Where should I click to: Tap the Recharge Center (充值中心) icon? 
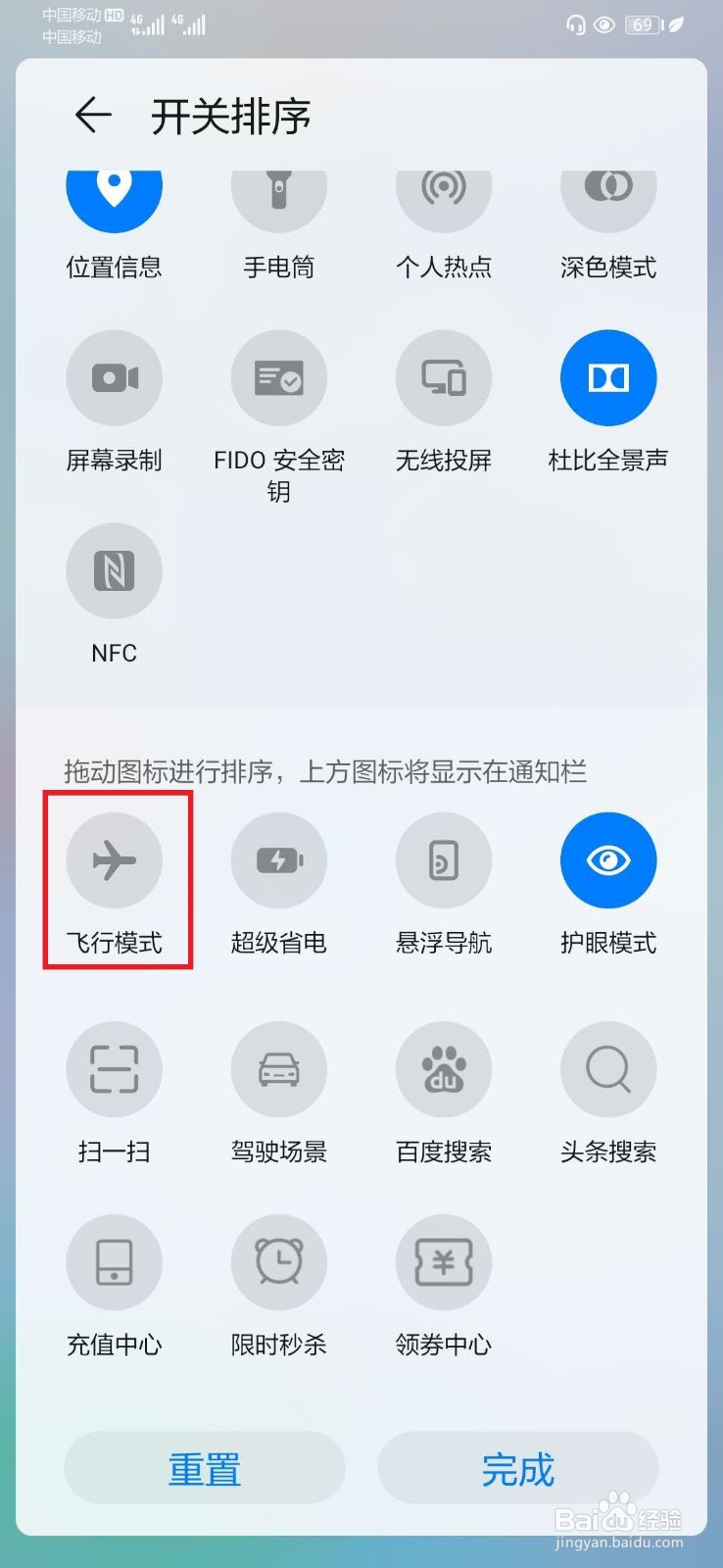tap(114, 1262)
